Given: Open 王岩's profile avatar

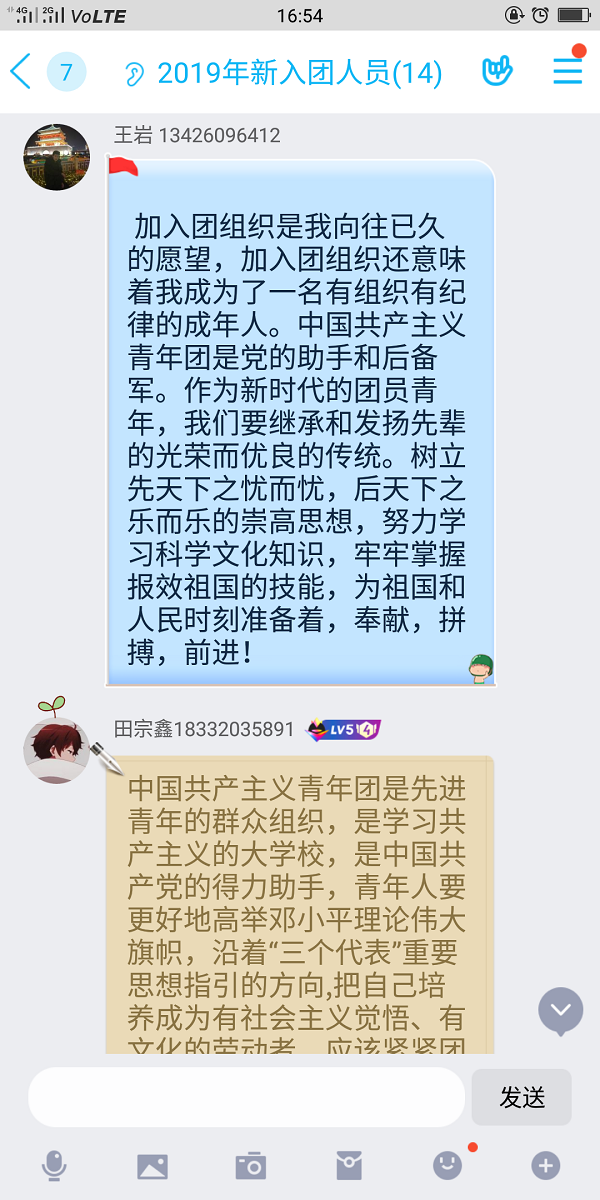Looking at the screenshot, I should tap(57, 157).
